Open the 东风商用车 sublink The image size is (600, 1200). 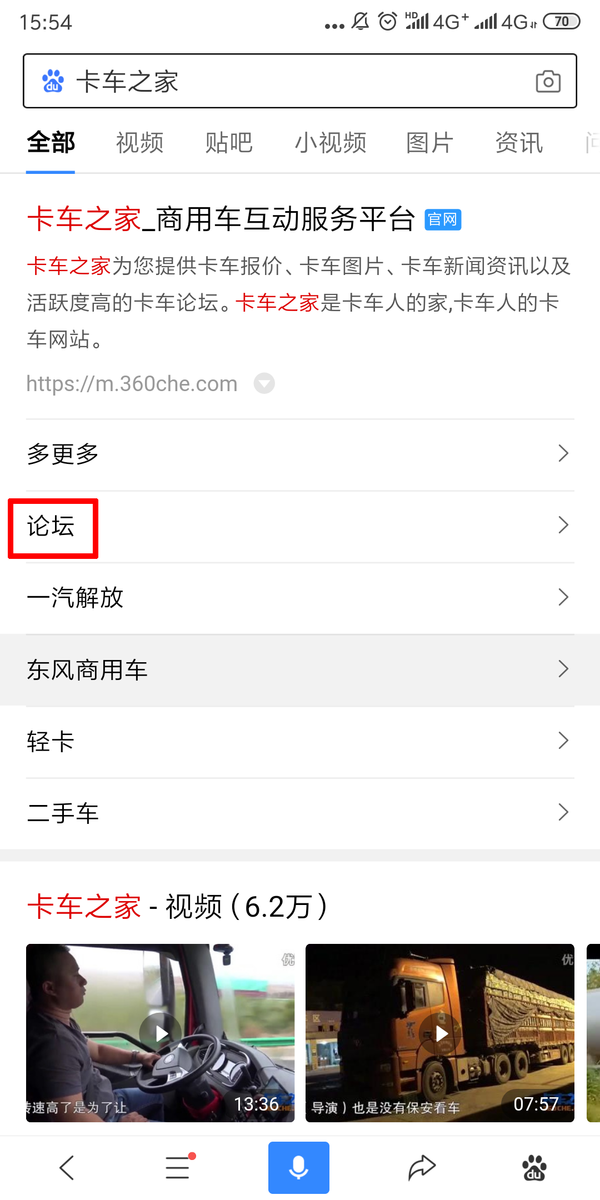300,670
